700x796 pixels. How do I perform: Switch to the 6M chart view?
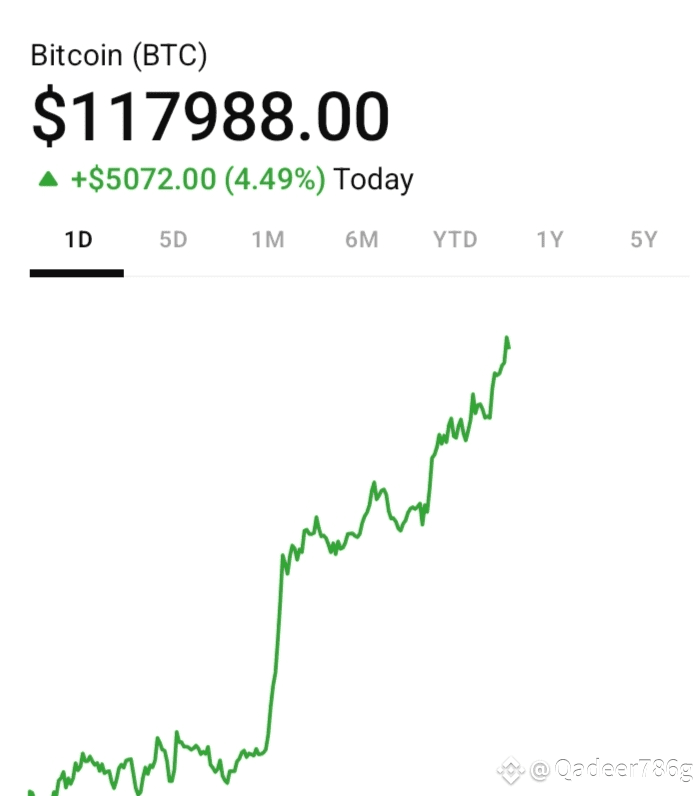pos(361,240)
